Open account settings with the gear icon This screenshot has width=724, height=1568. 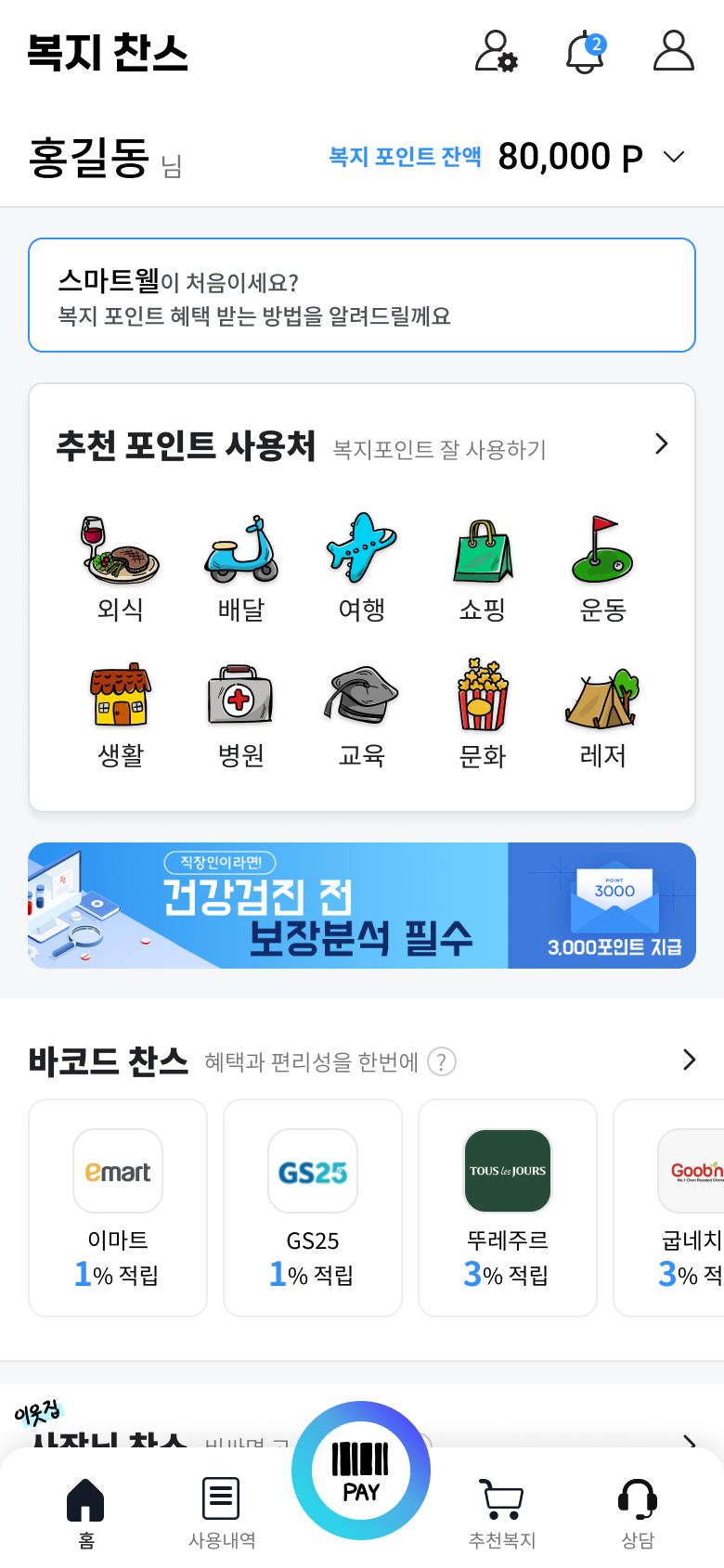pyautogui.click(x=496, y=52)
